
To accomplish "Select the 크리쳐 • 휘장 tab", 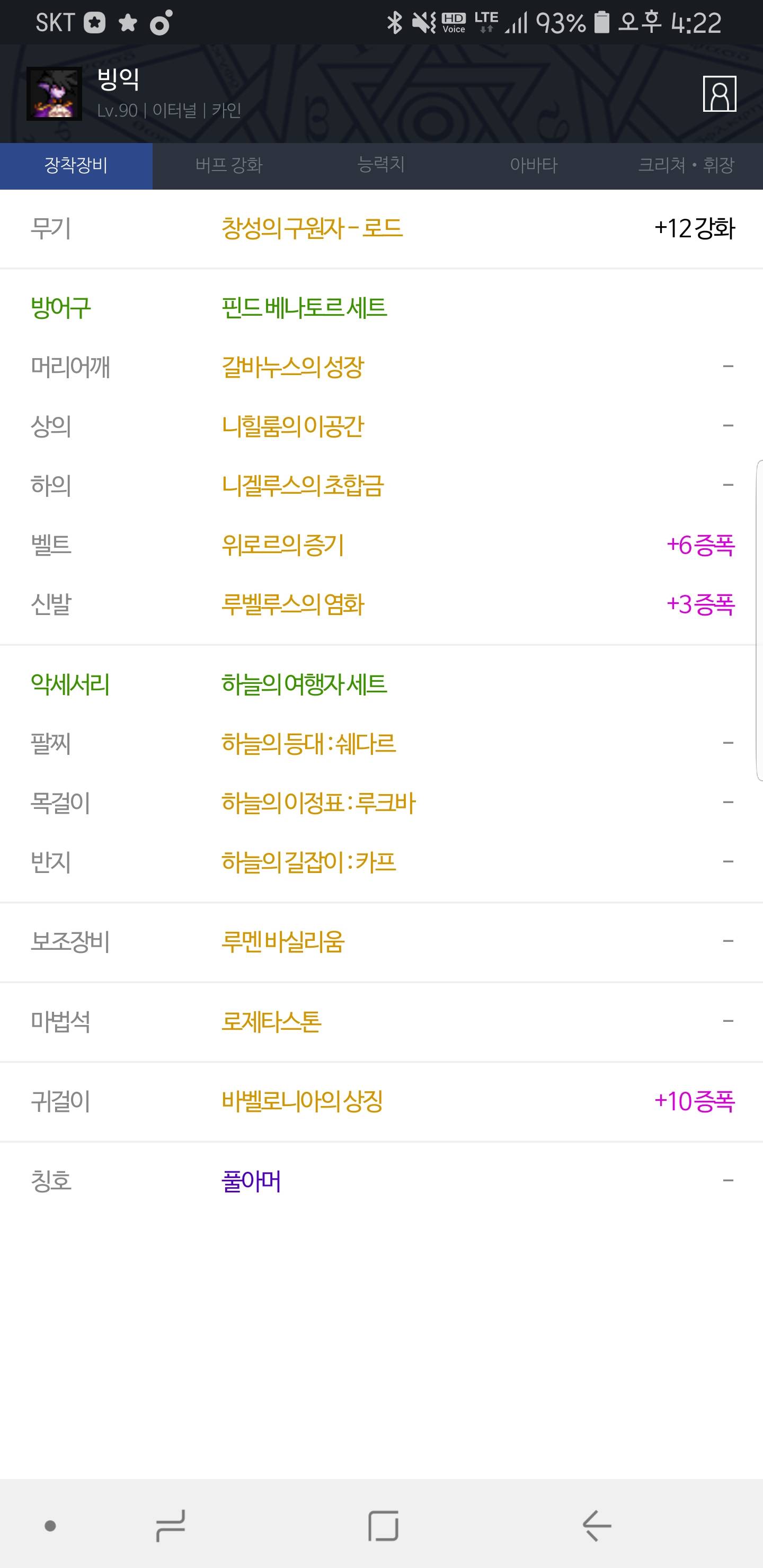I will coord(686,166).
